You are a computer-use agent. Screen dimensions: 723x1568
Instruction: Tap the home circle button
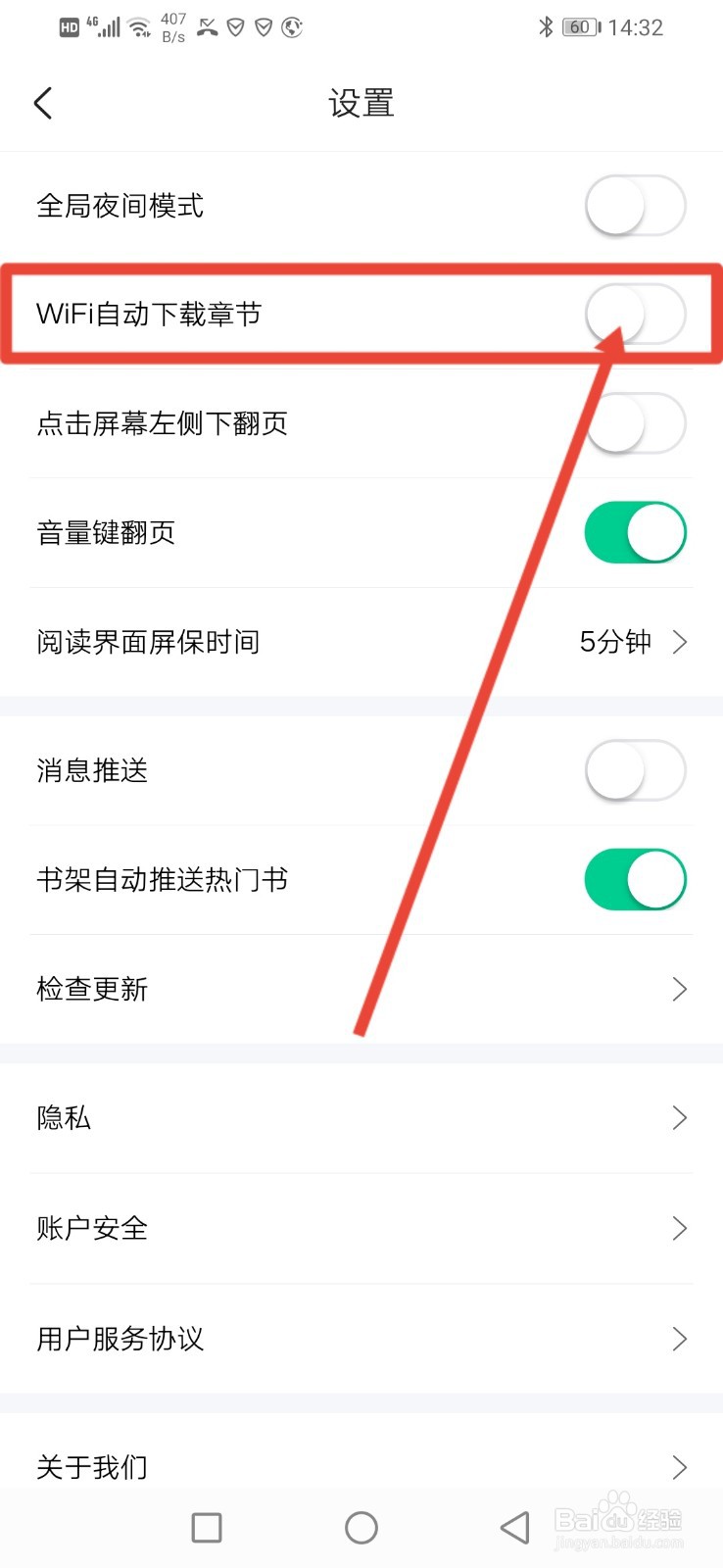pyautogui.click(x=361, y=1527)
